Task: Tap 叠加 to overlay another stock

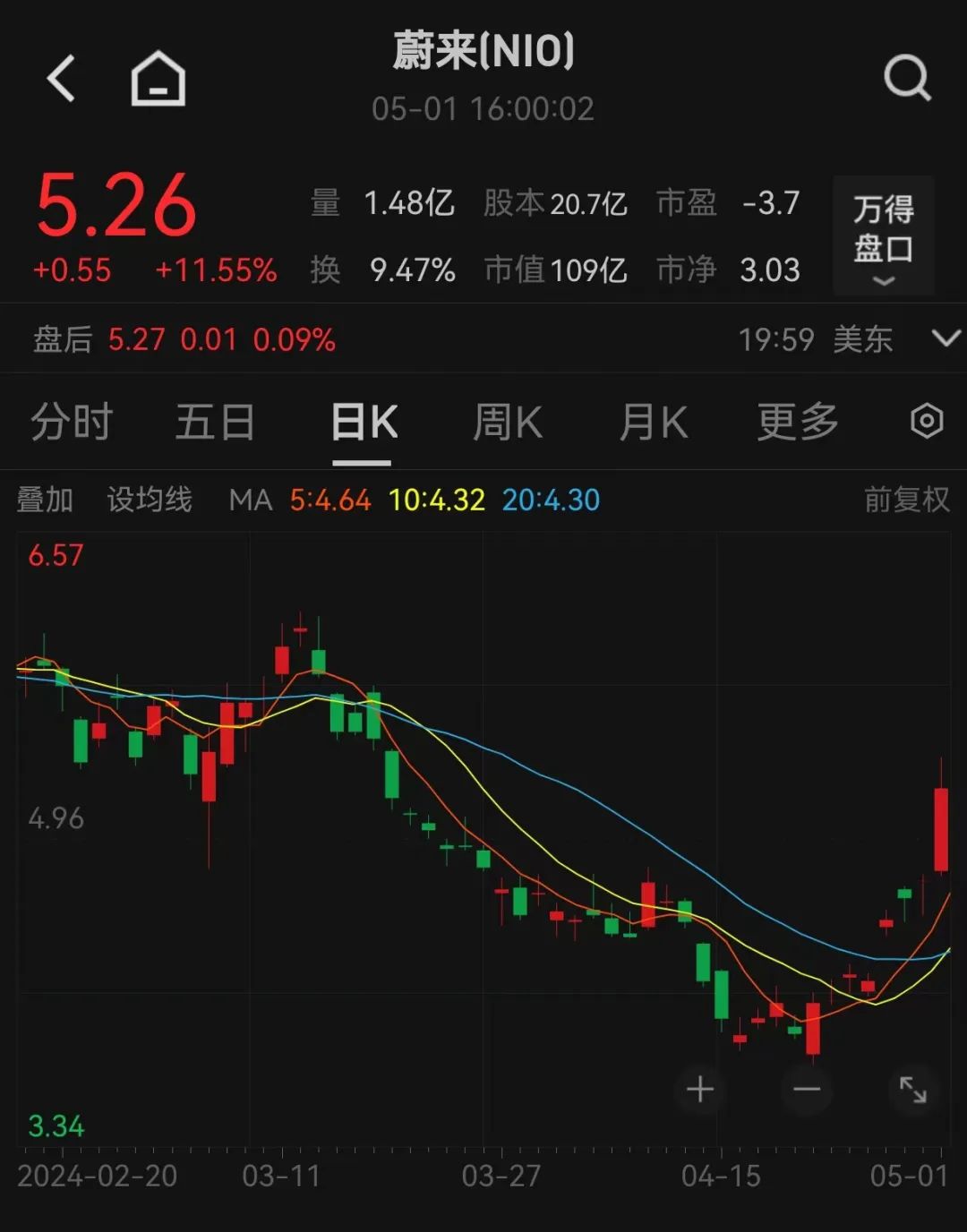Action: 45,500
